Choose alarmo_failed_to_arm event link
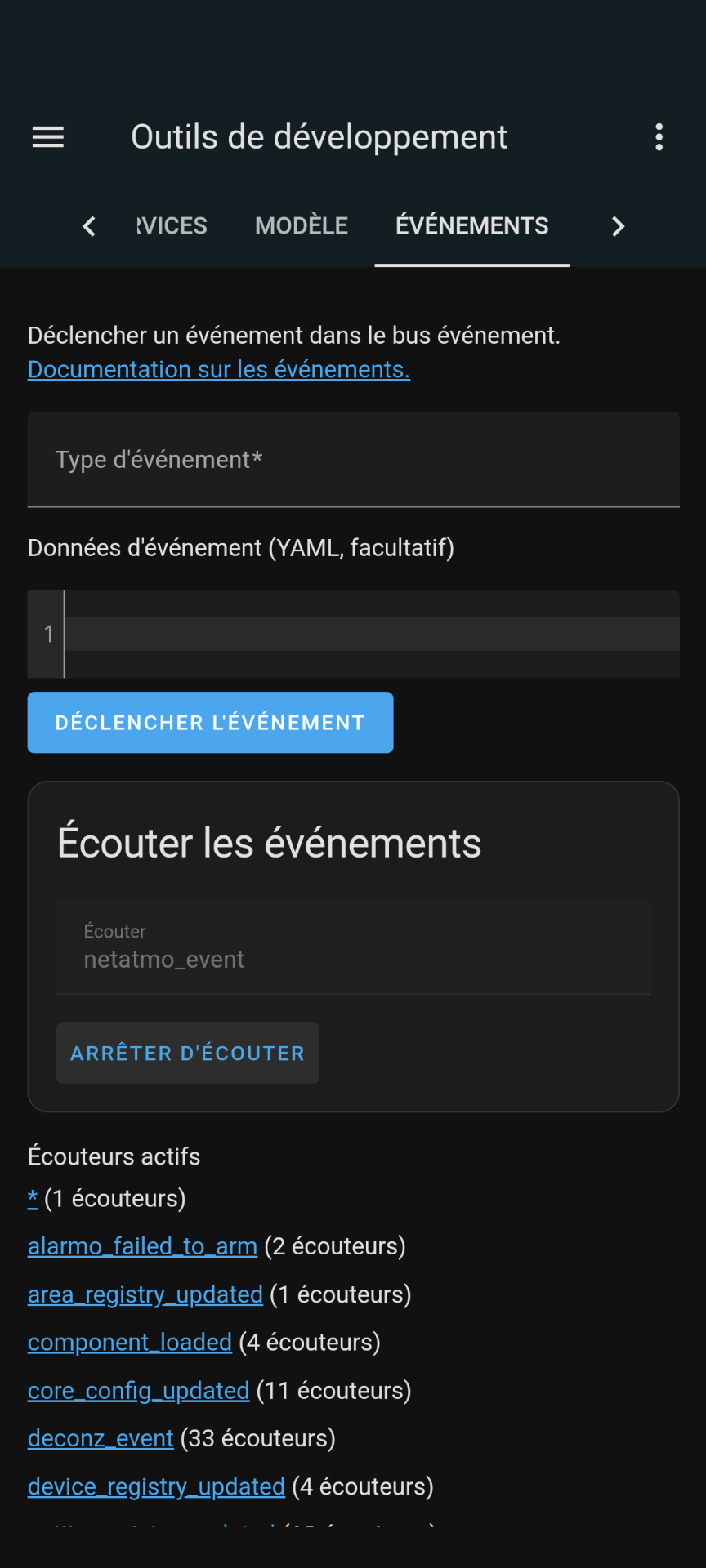706x1568 pixels. [142, 1246]
